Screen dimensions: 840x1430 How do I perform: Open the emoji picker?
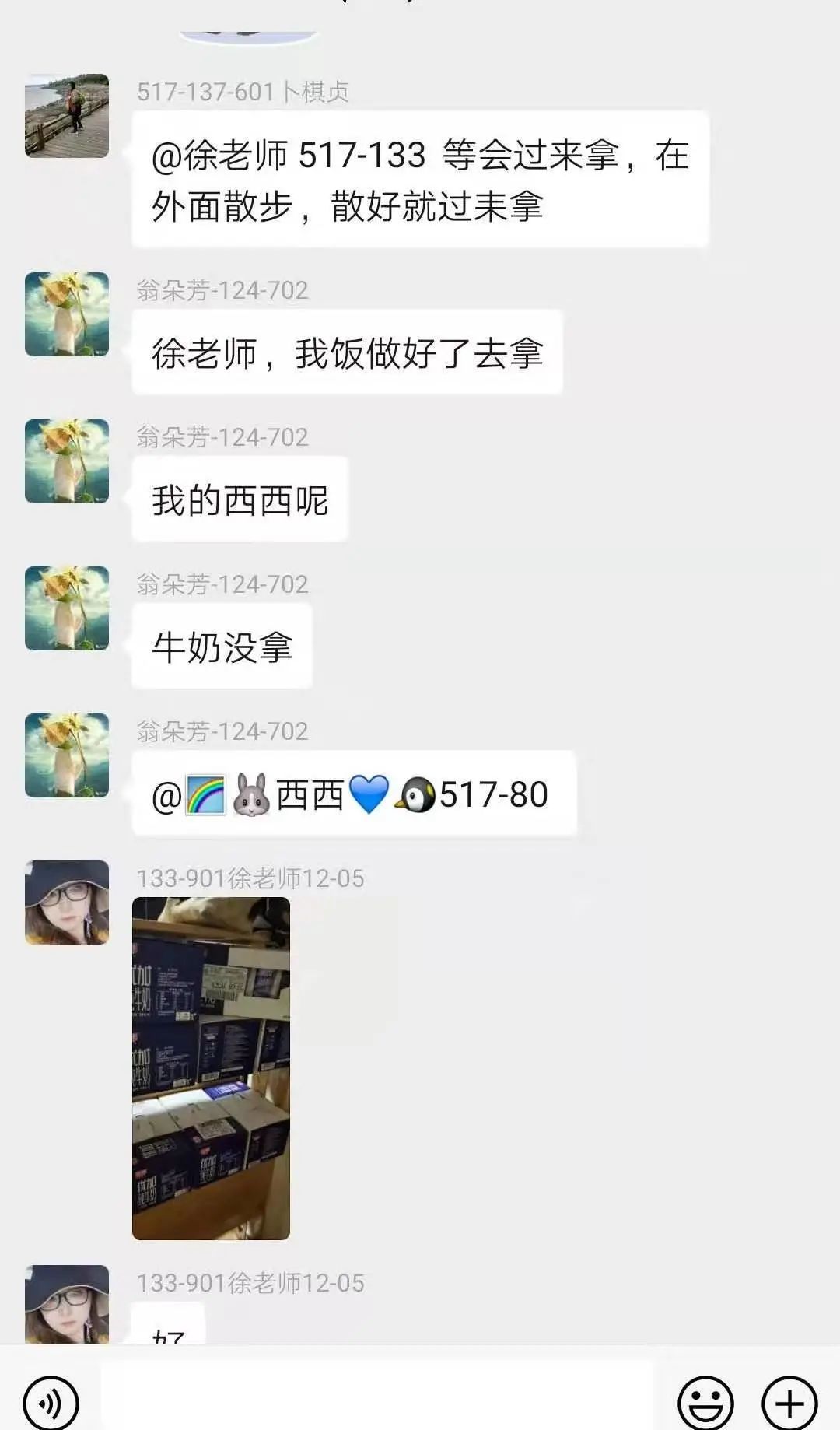(705, 1402)
